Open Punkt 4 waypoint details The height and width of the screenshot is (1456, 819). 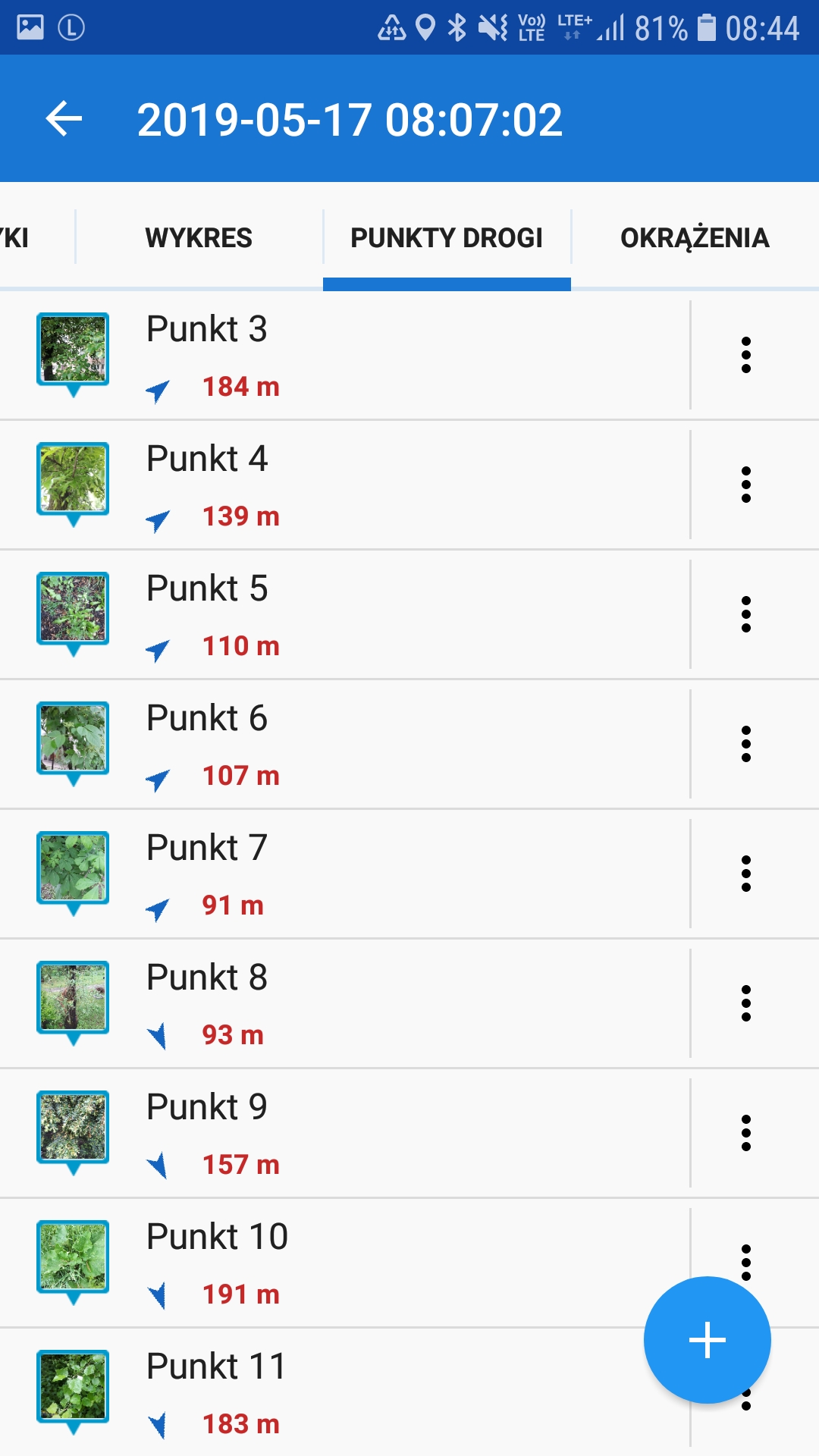coord(341,485)
